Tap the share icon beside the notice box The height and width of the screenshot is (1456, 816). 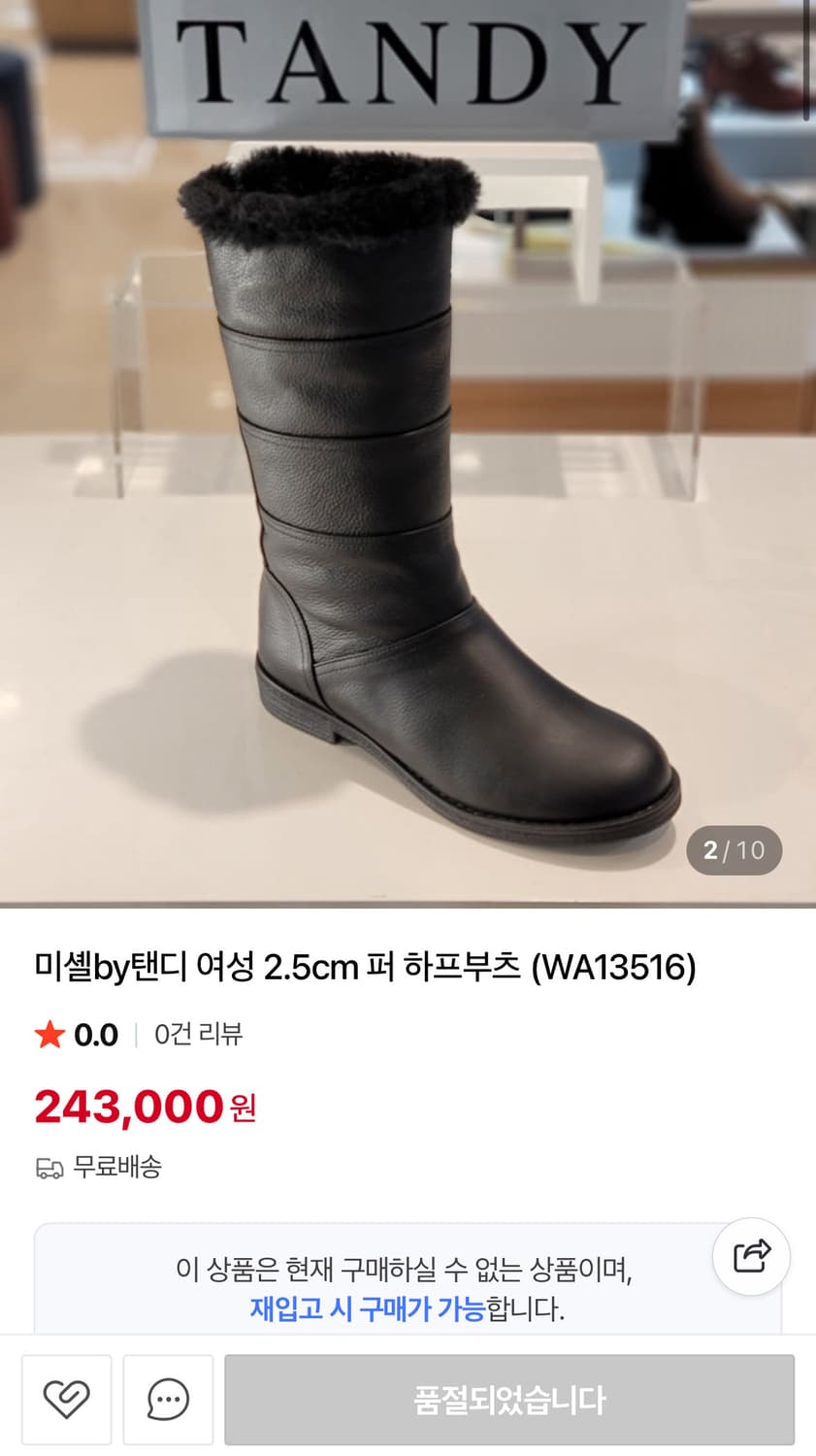[751, 1256]
